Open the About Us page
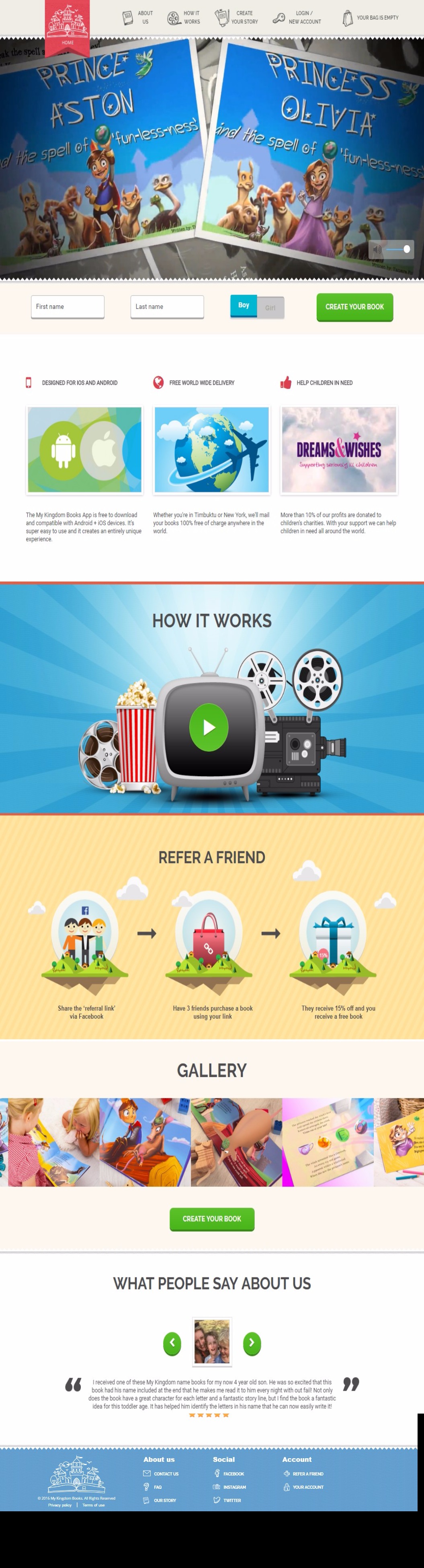This screenshot has width=424, height=1568. pyautogui.click(x=137, y=17)
